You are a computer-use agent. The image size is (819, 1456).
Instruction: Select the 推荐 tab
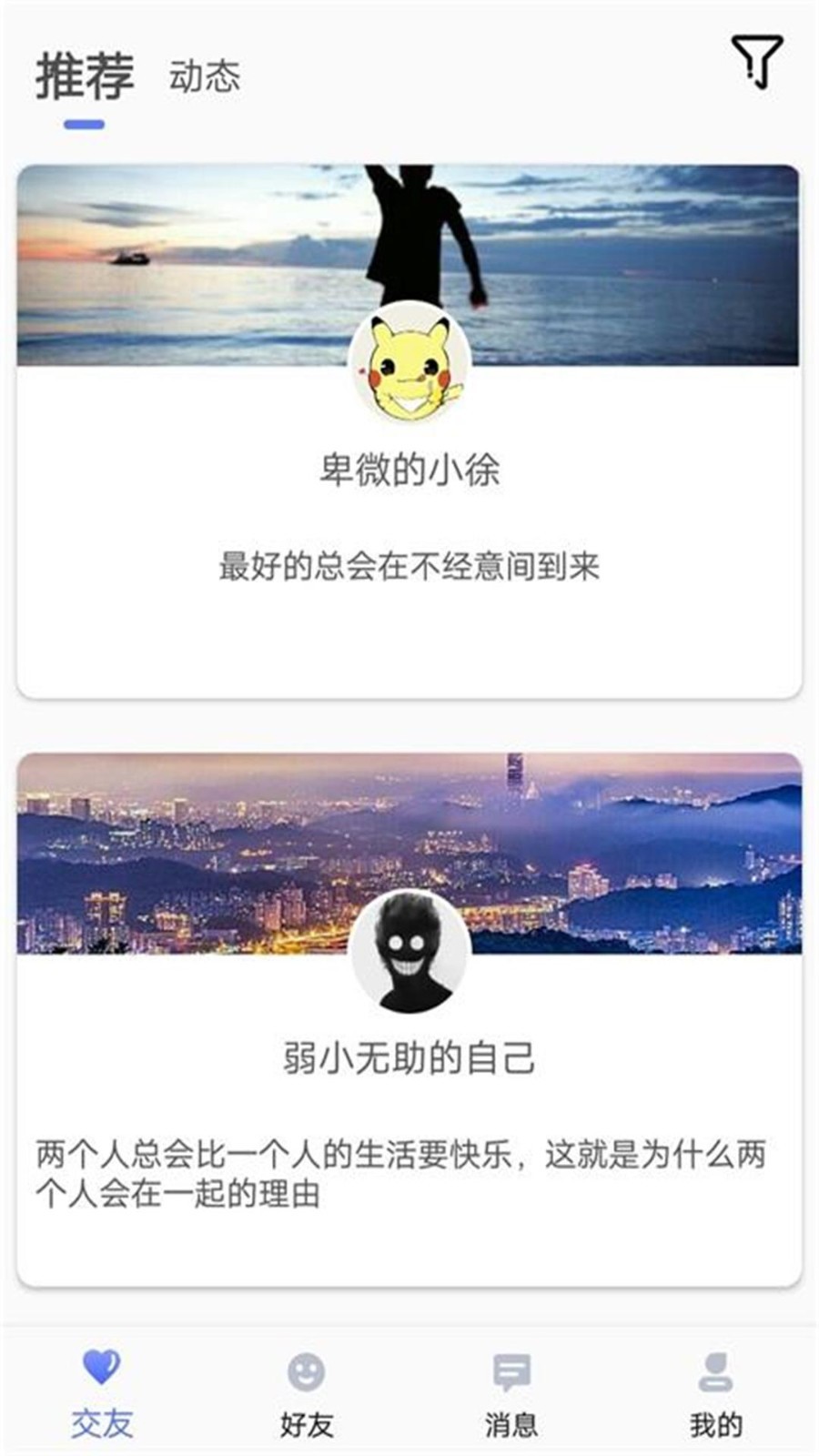pyautogui.click(x=85, y=76)
